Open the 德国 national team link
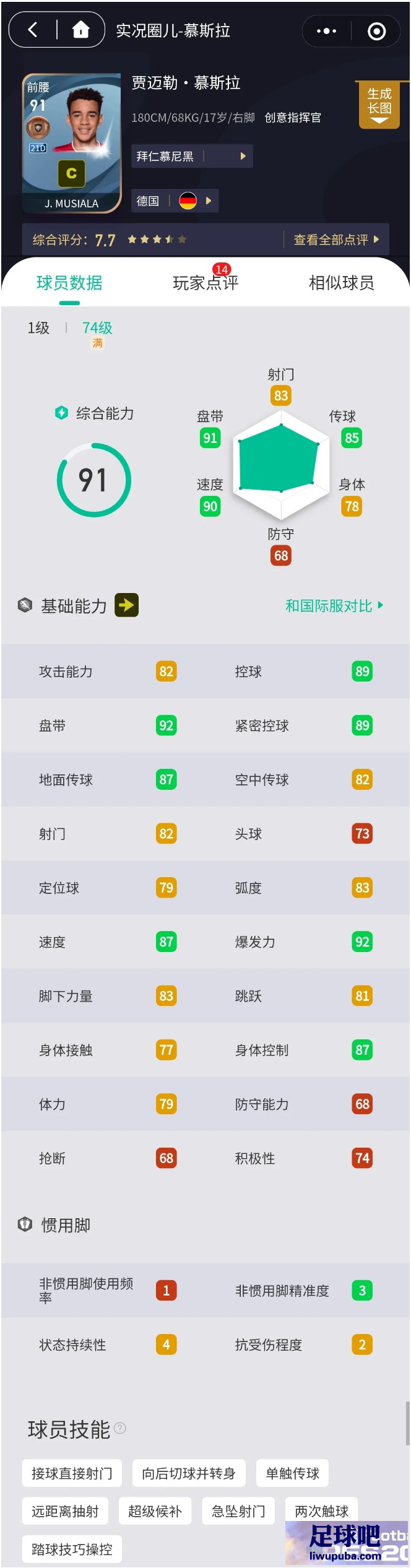This screenshot has width=411, height=1568. coord(174,201)
